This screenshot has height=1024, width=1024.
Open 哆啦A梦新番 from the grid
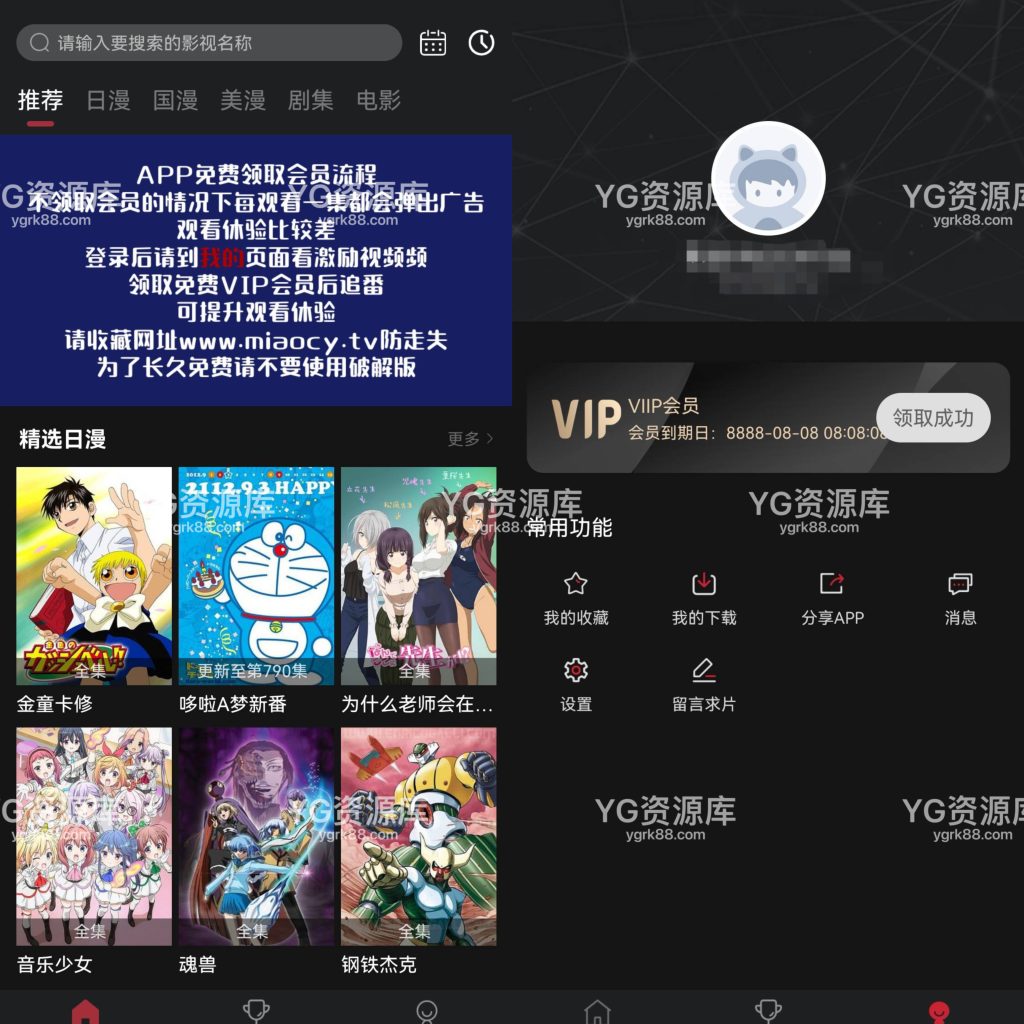coord(256,576)
